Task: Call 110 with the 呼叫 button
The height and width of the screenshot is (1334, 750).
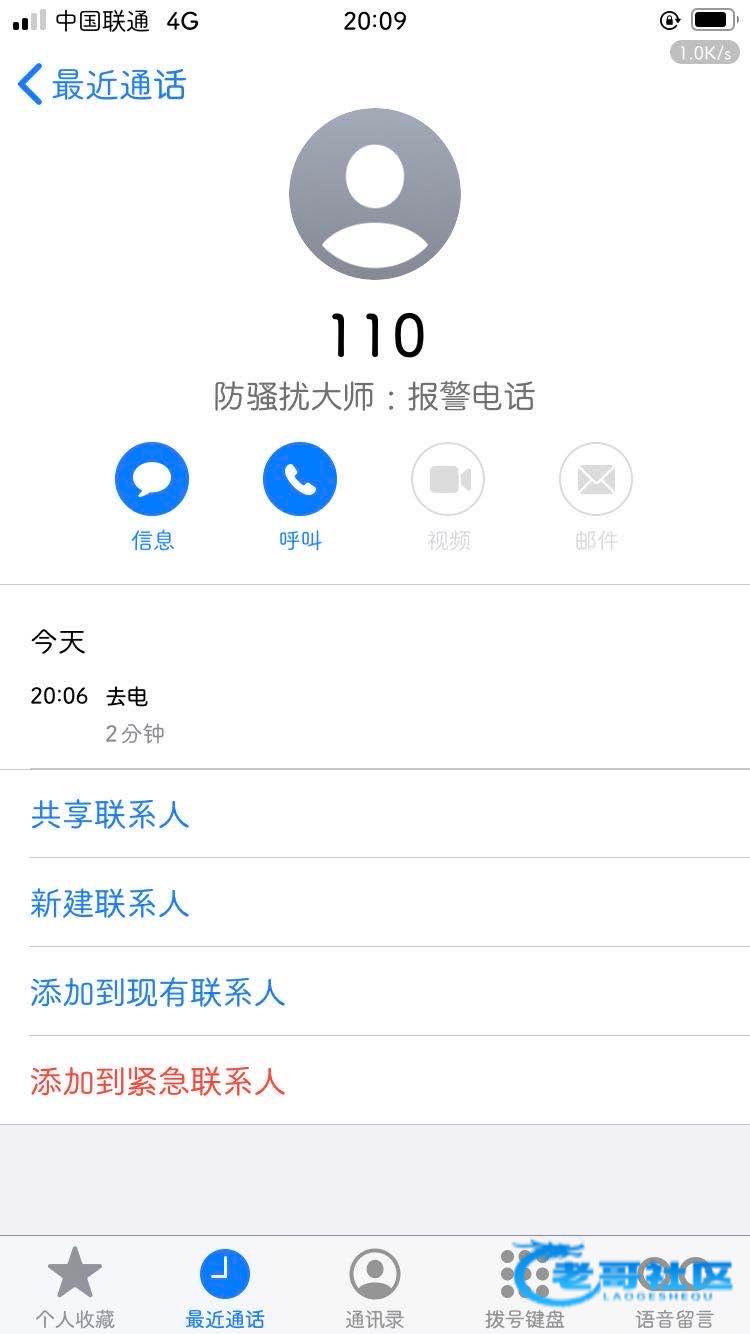Action: pyautogui.click(x=300, y=497)
